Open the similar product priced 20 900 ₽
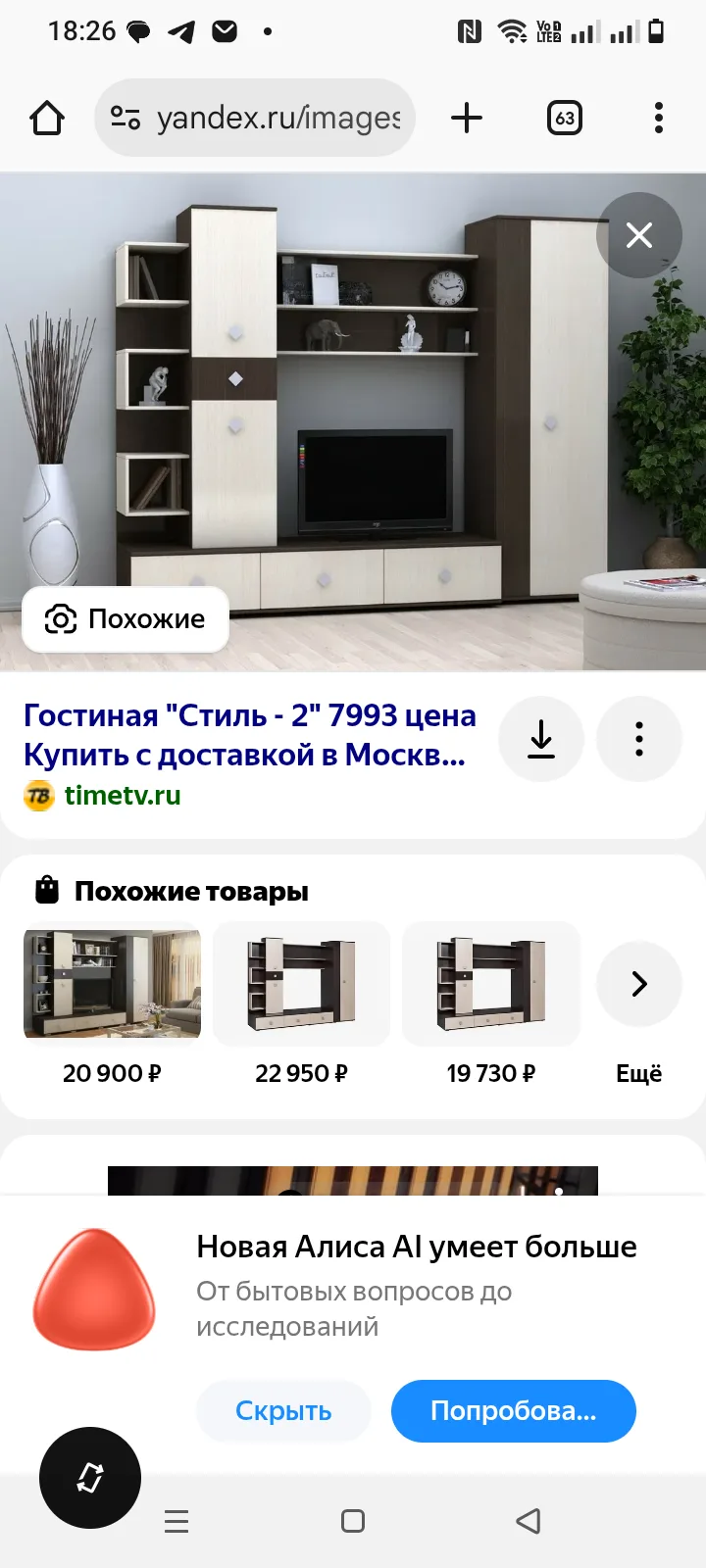 point(112,984)
